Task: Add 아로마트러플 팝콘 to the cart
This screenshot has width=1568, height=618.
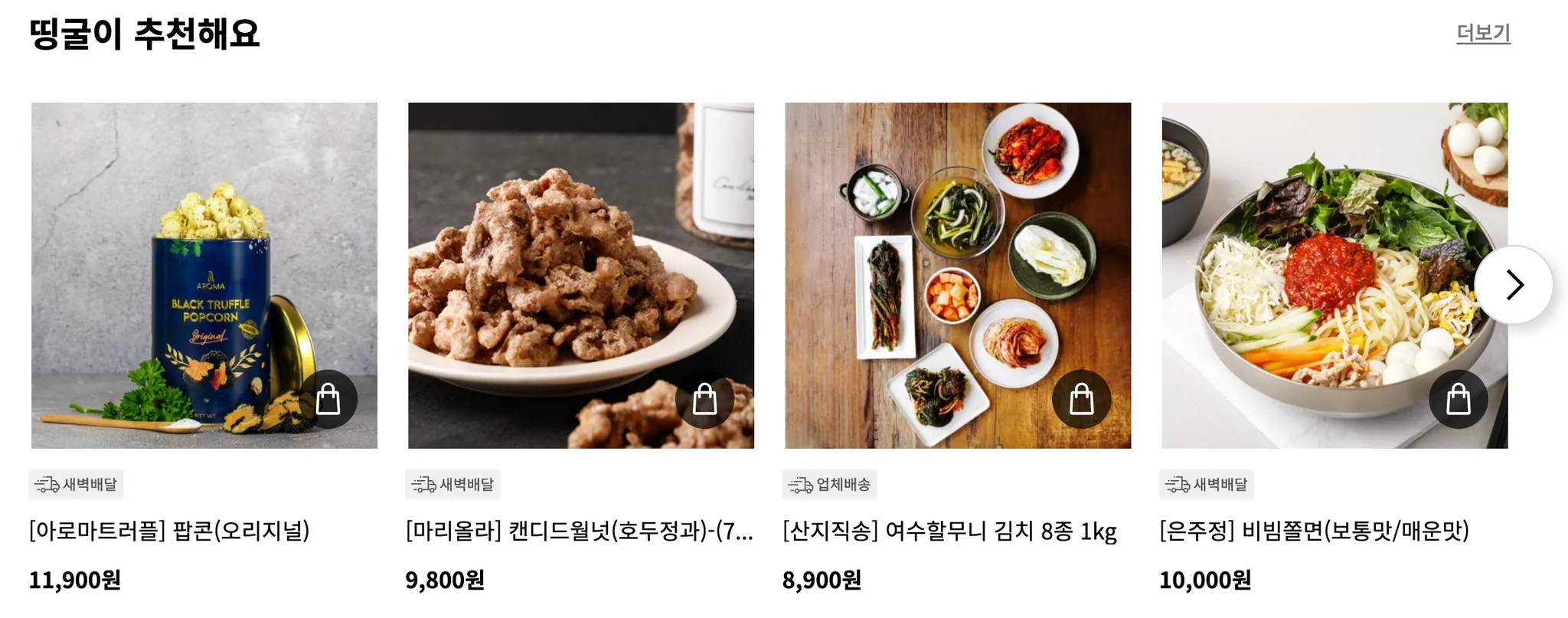Action: click(x=328, y=399)
